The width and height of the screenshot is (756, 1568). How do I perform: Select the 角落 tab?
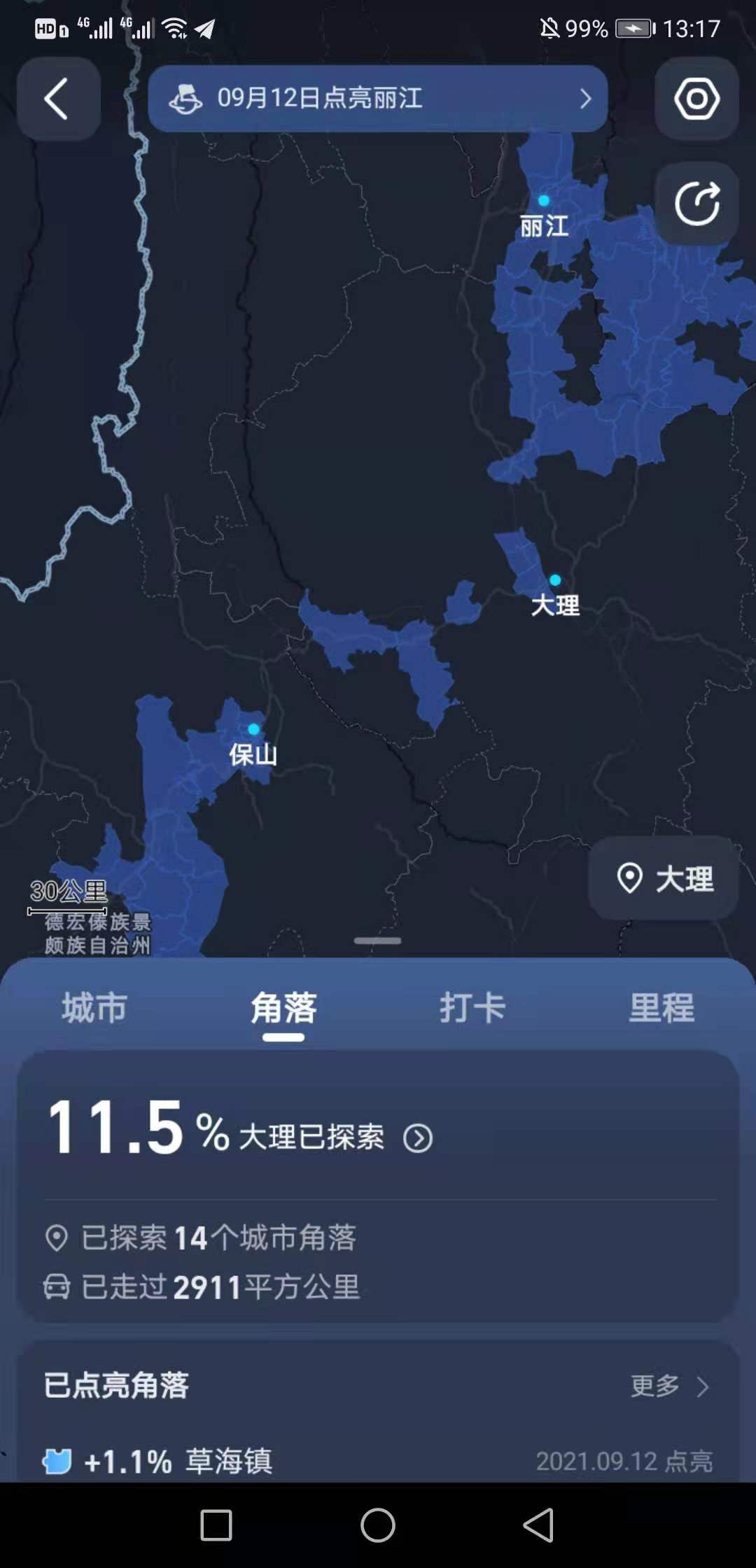click(283, 1009)
